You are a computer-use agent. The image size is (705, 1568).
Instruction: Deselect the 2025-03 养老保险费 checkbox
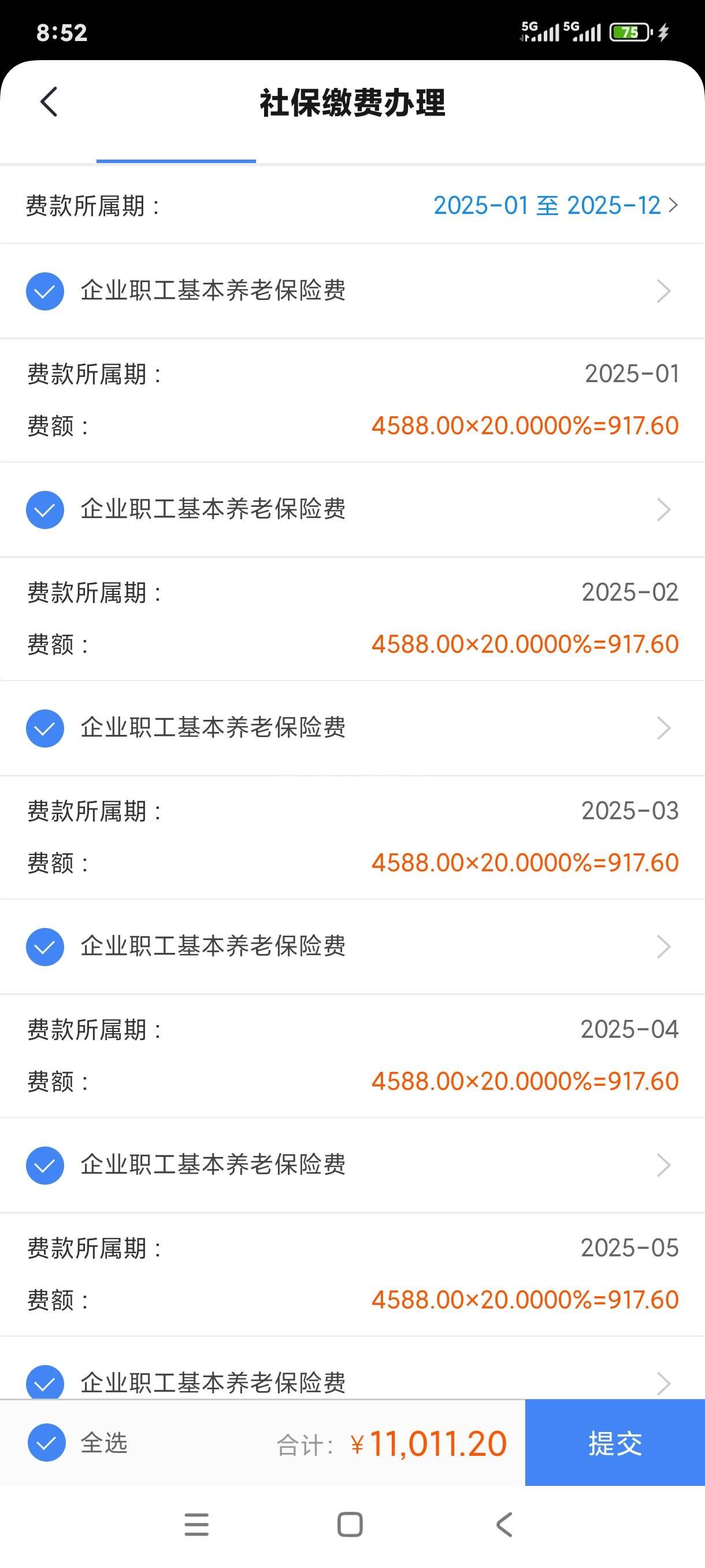45,728
